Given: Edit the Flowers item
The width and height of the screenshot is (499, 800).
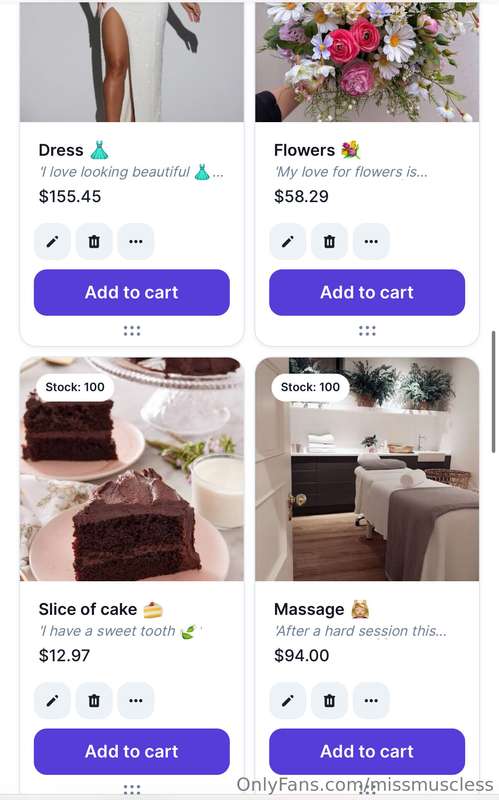Looking at the screenshot, I should pos(288,241).
